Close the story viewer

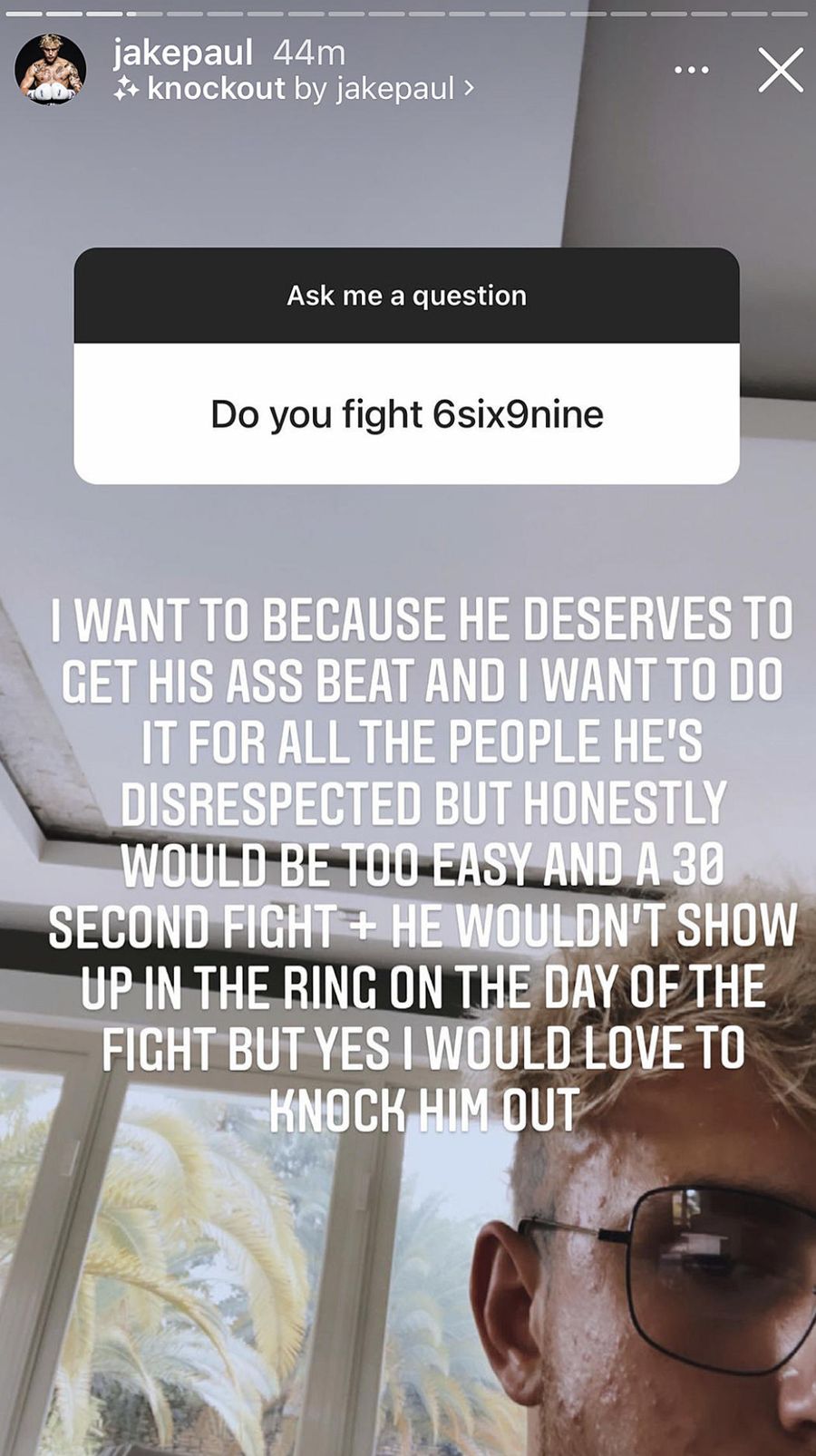click(x=781, y=71)
